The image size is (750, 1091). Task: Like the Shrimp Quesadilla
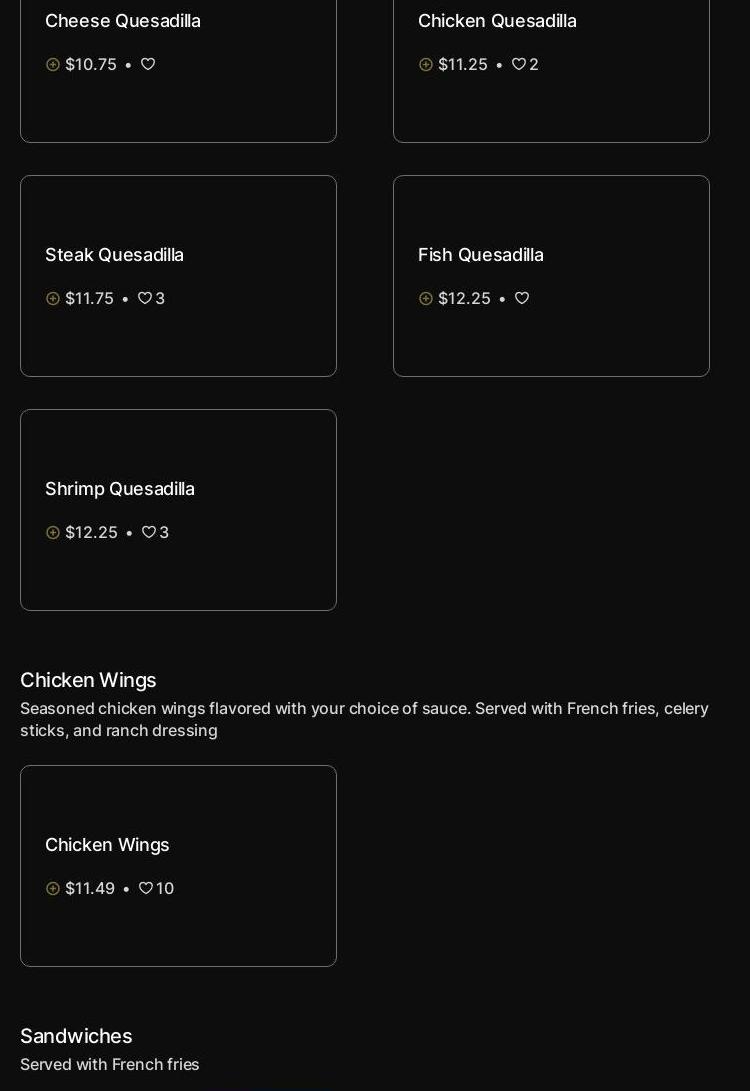point(149,532)
